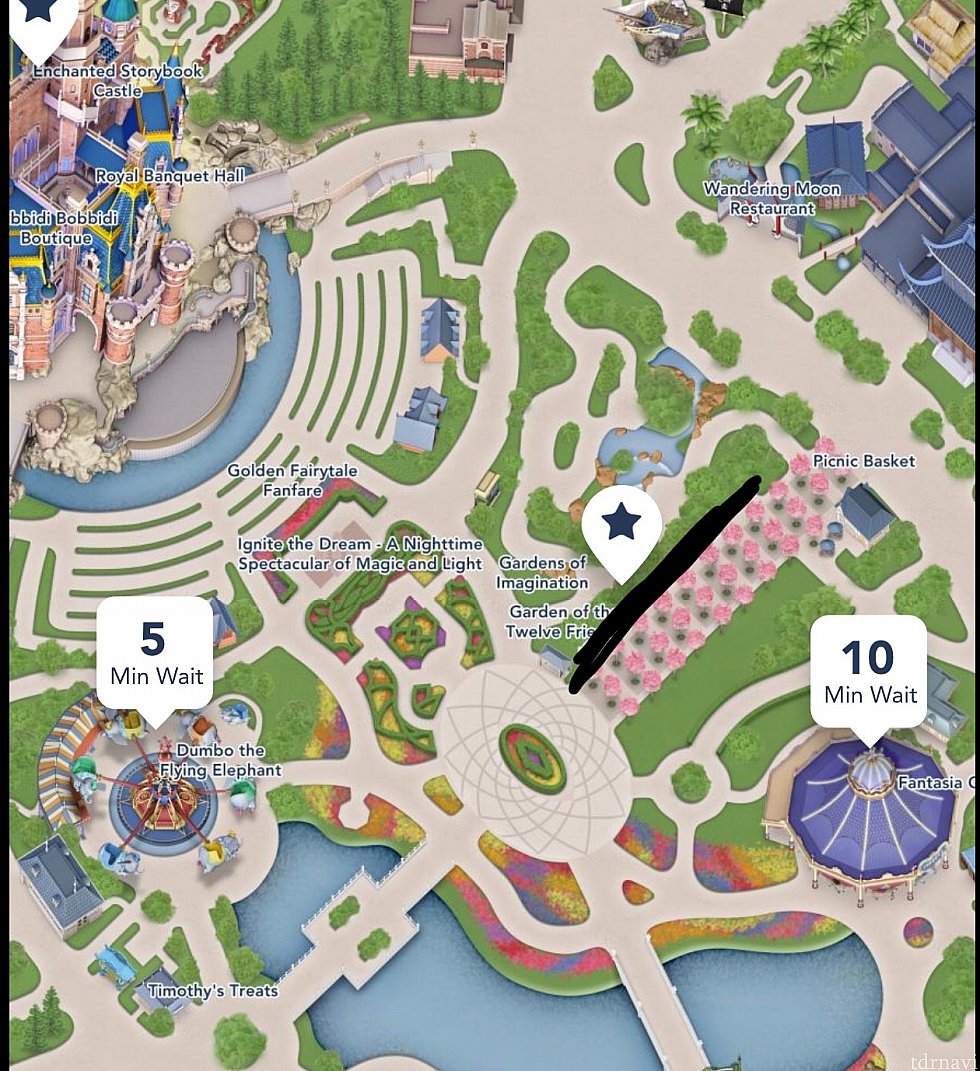The height and width of the screenshot is (1071, 980).
Task: Open the 5 Min Wait Dumbo marker
Action: point(155,654)
